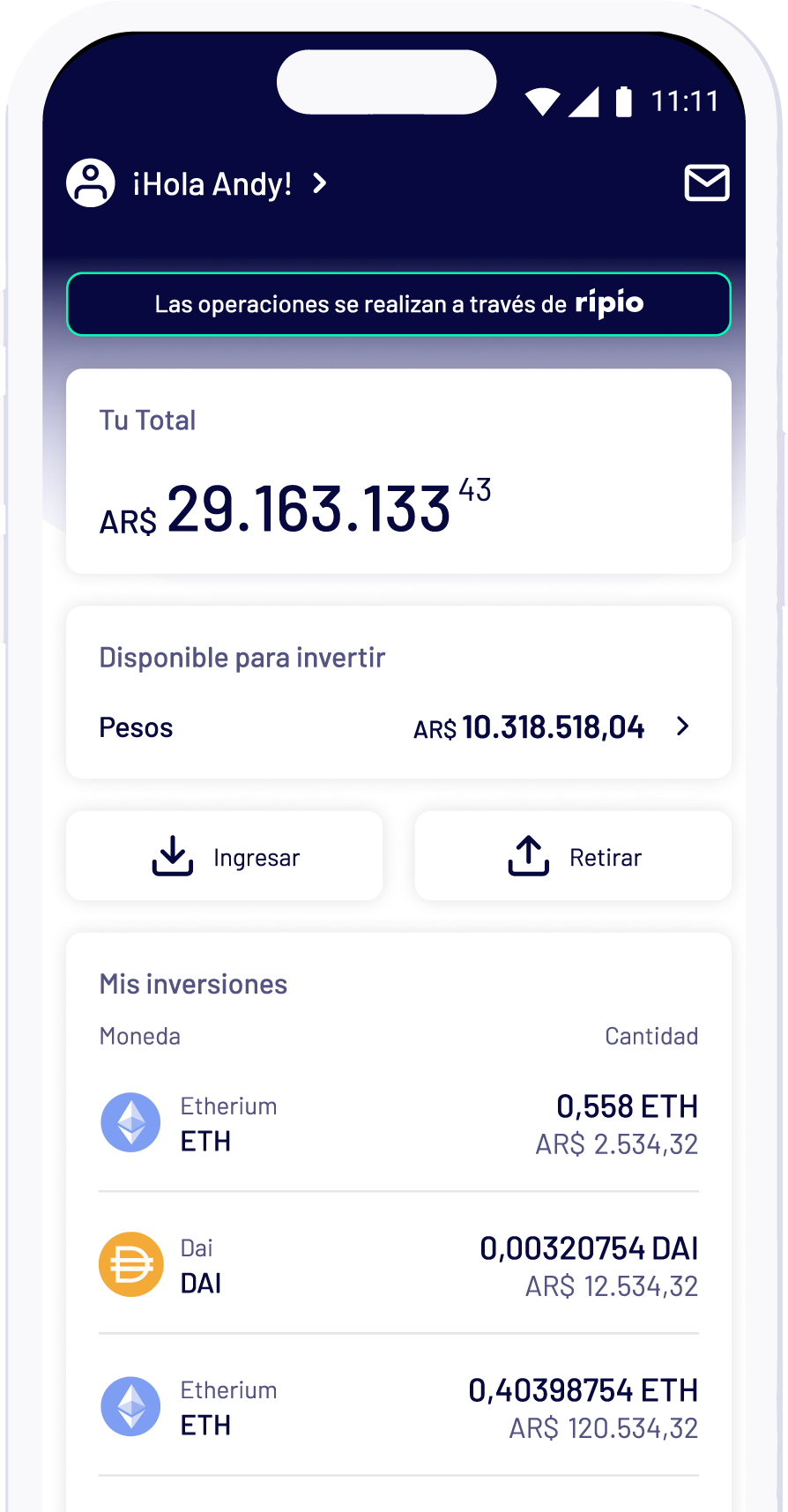Select the Moneda column header

(139, 1036)
